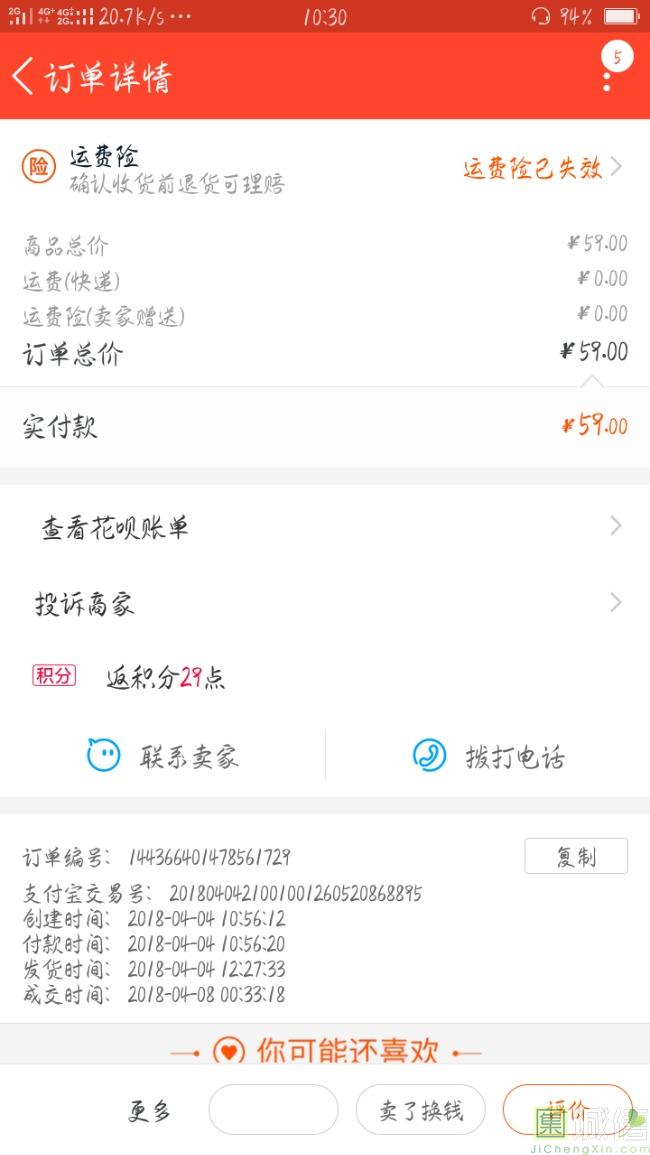Tap the 卖了换钱 button
The width and height of the screenshot is (650, 1155).
point(421,1110)
